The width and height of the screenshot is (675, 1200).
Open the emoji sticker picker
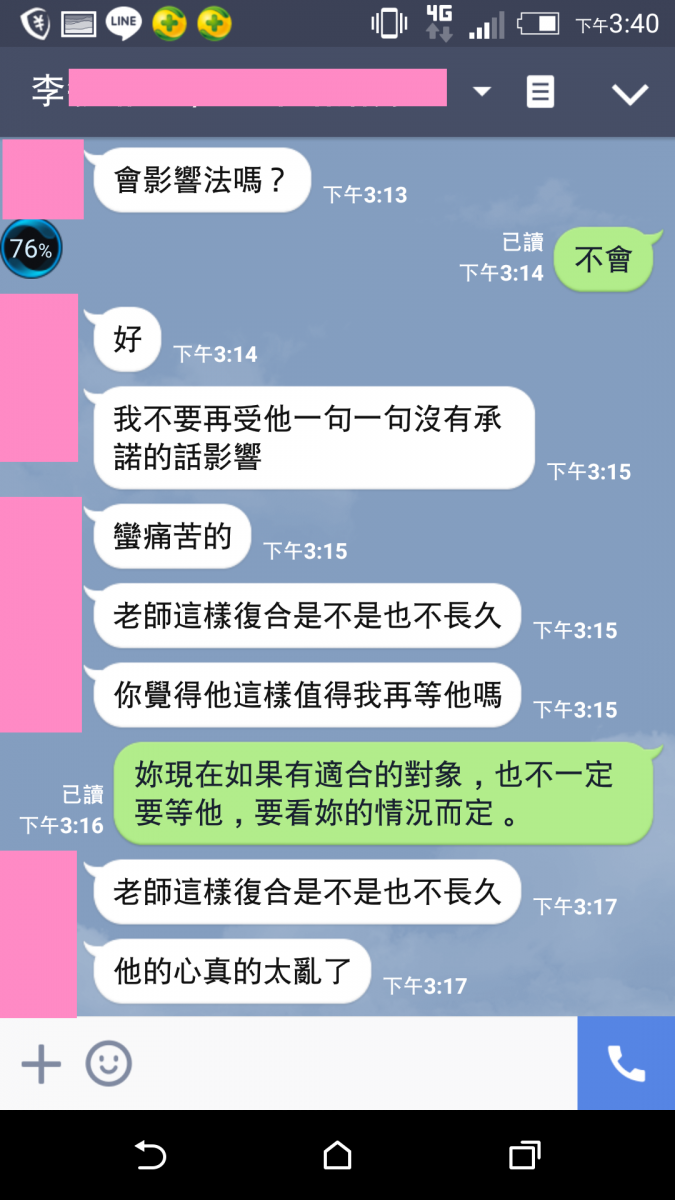click(108, 1064)
